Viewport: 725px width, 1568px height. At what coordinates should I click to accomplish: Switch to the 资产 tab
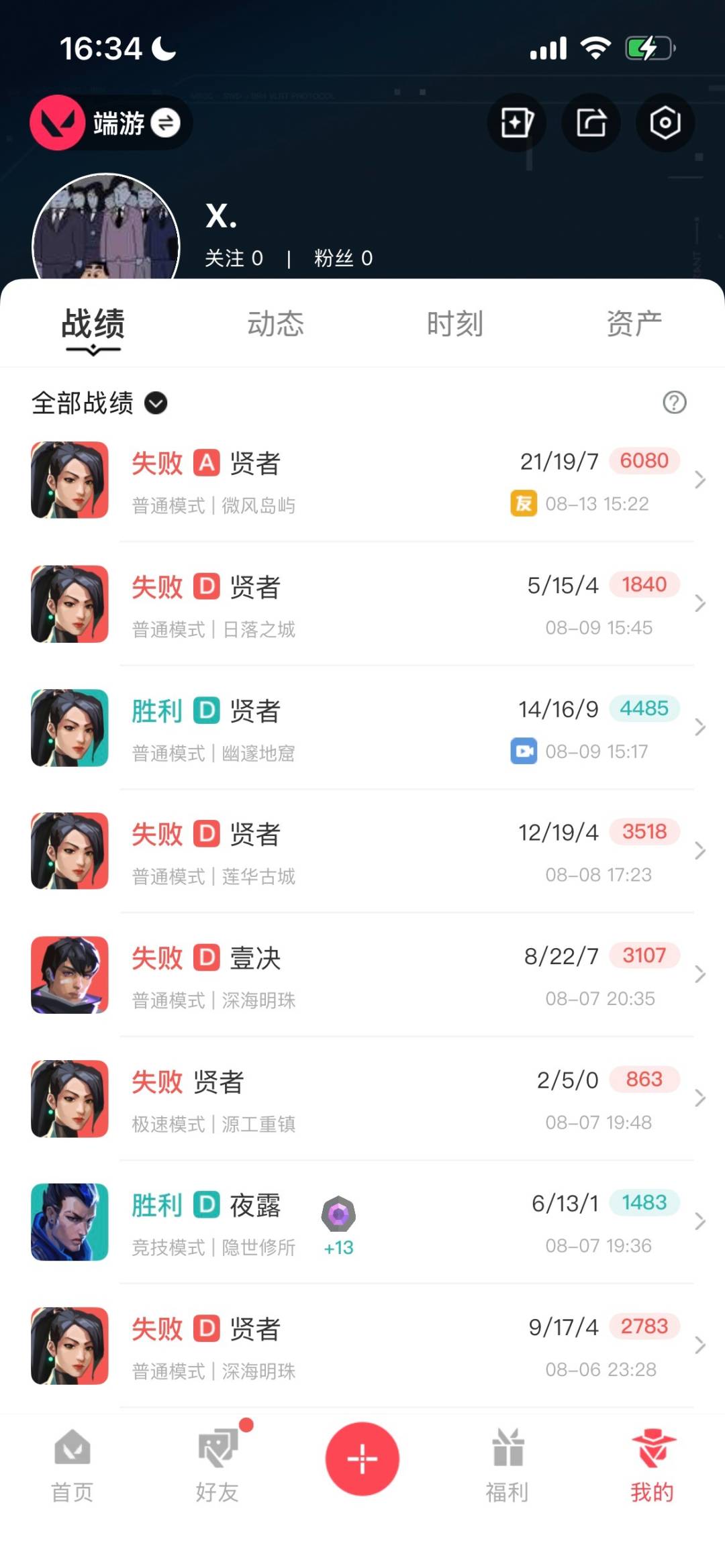pos(634,324)
